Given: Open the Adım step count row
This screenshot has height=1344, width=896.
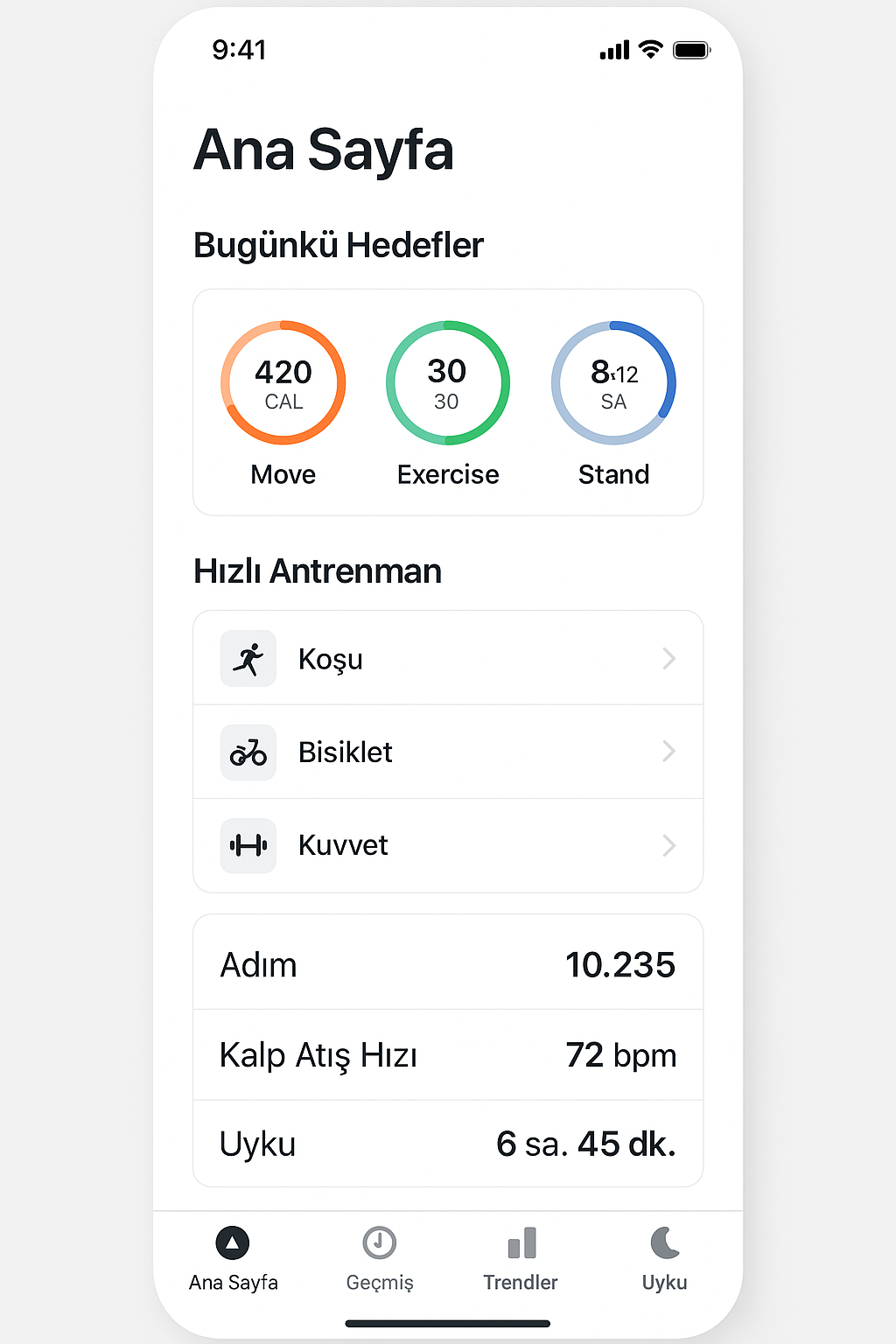Looking at the screenshot, I should point(448,963).
